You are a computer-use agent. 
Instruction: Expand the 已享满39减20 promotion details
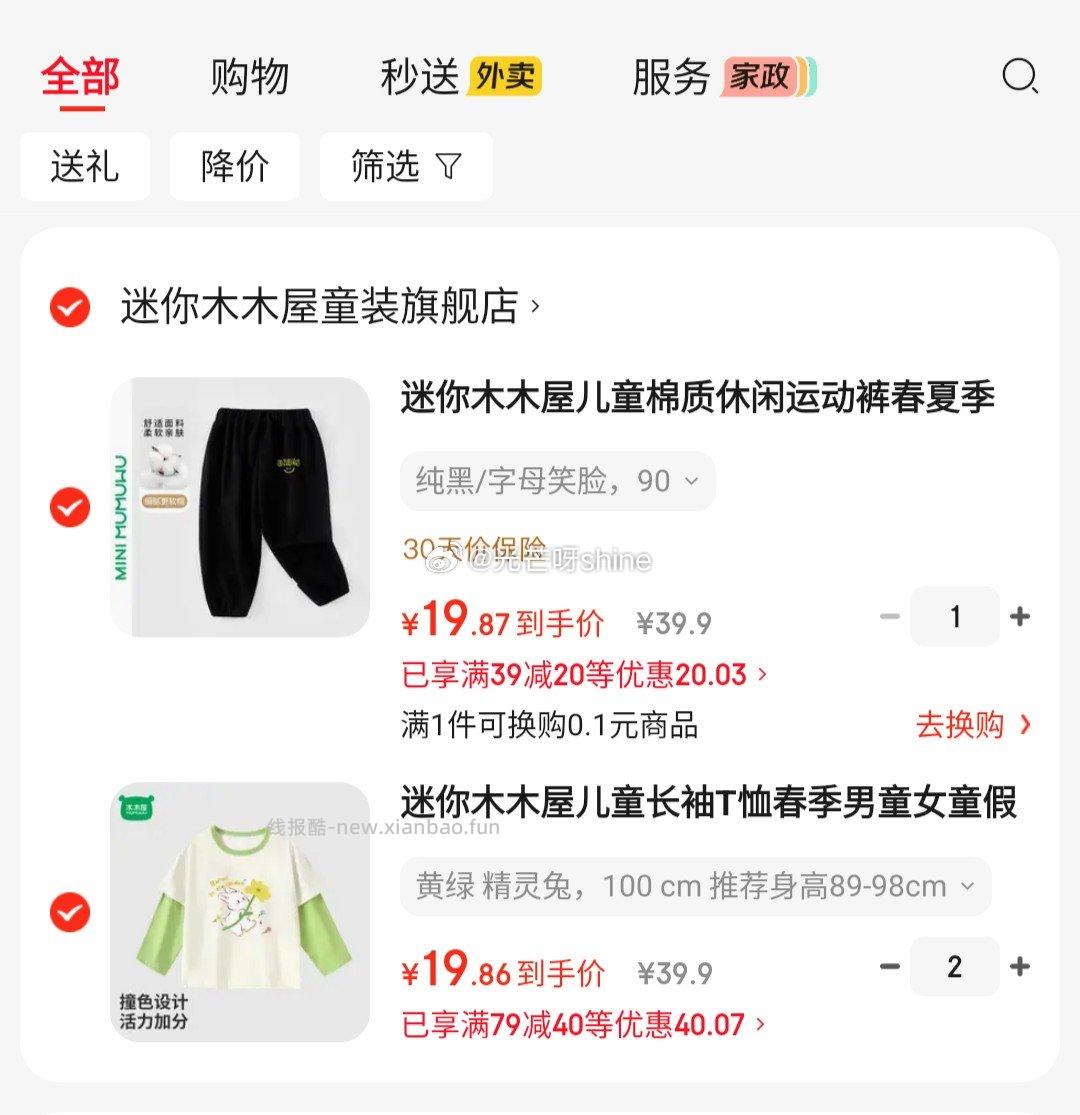pyautogui.click(x=578, y=675)
